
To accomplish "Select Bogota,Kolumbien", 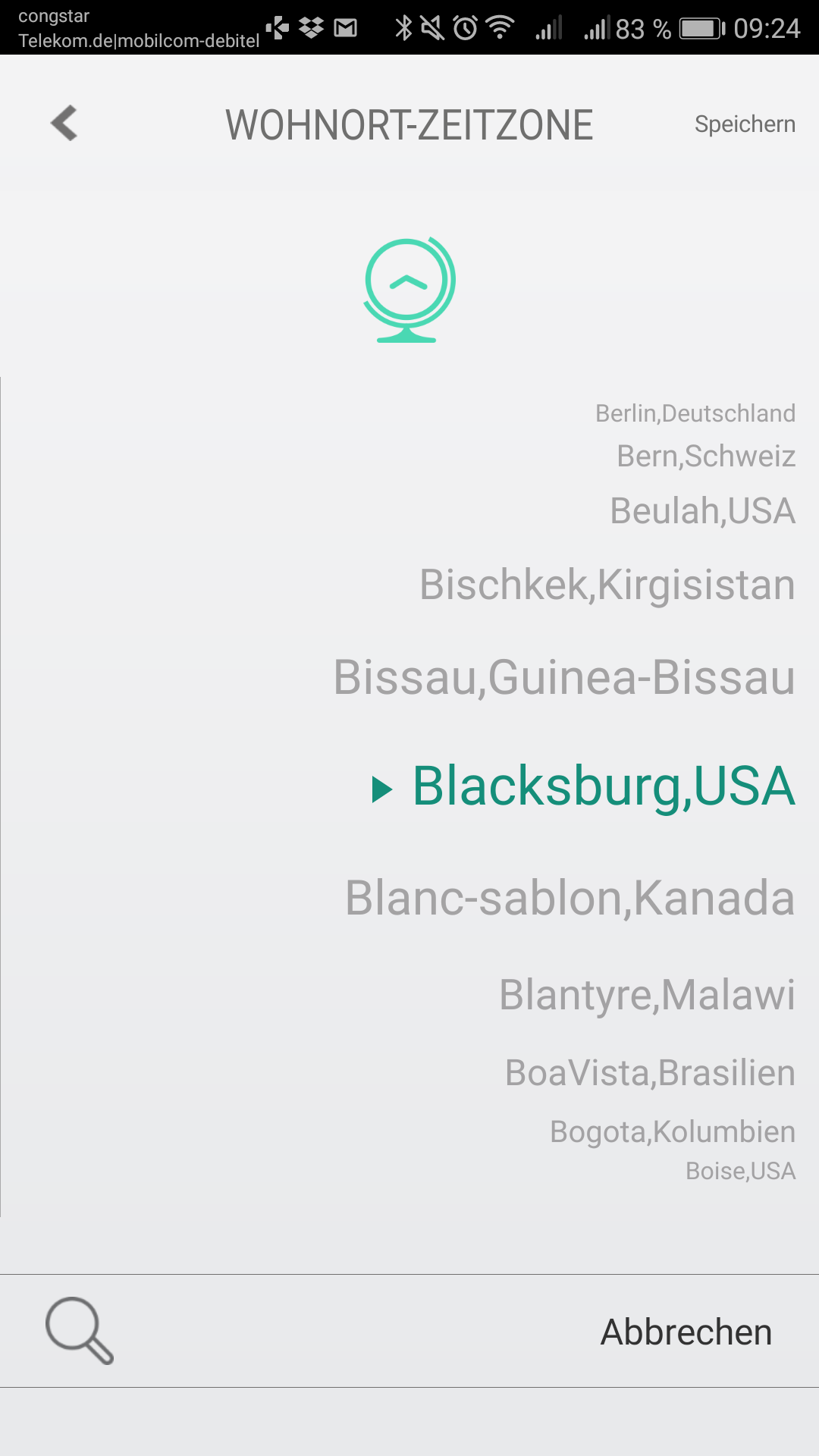I will pyautogui.click(x=673, y=1131).
